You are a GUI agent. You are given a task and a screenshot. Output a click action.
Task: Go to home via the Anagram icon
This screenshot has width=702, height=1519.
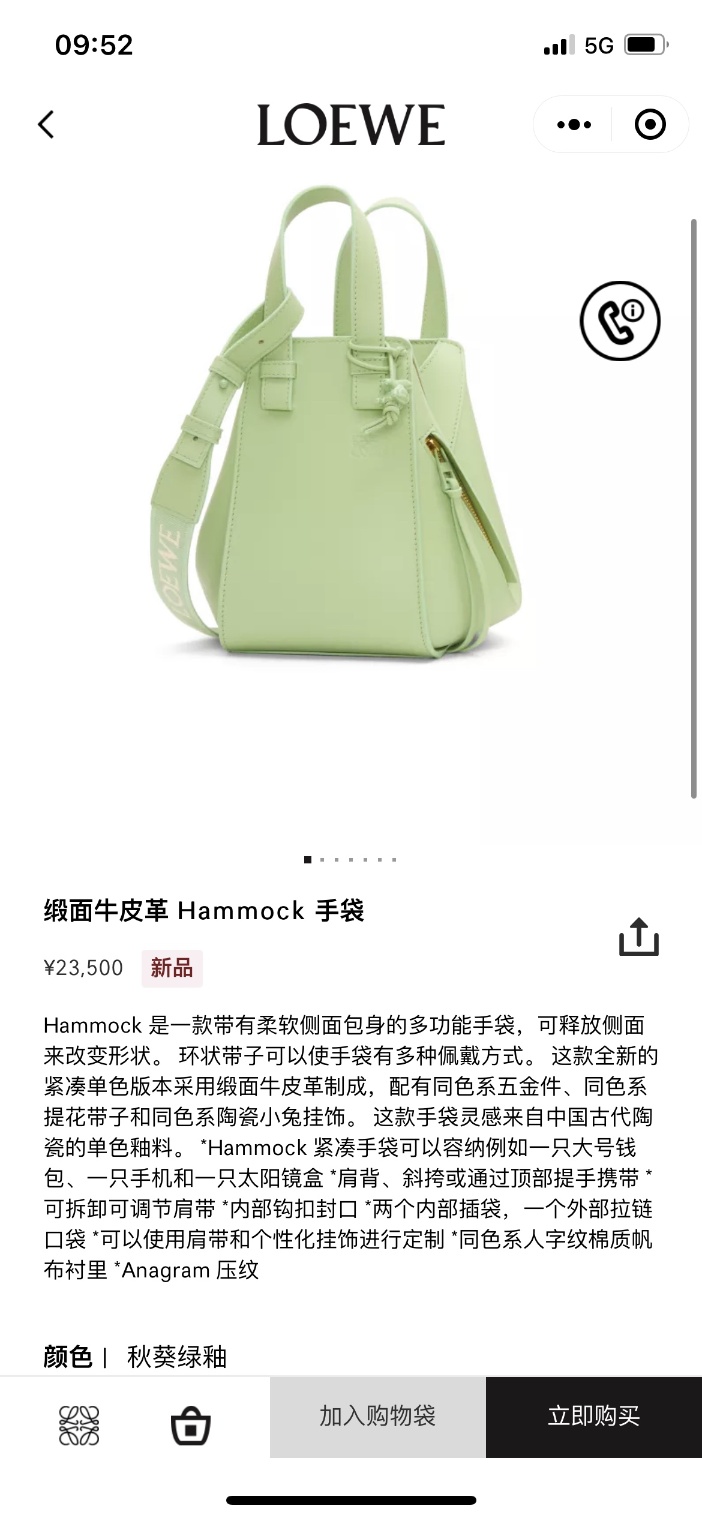tap(79, 1426)
